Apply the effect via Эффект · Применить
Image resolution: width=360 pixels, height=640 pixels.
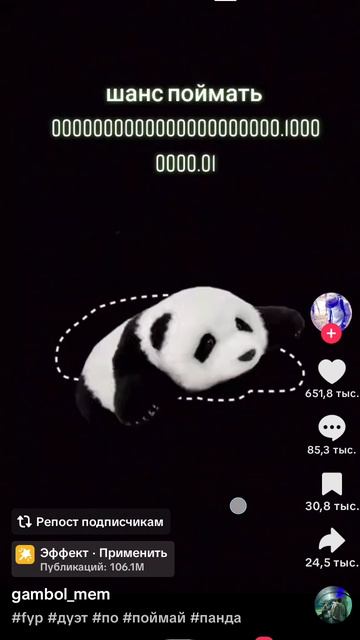[x=93, y=559]
